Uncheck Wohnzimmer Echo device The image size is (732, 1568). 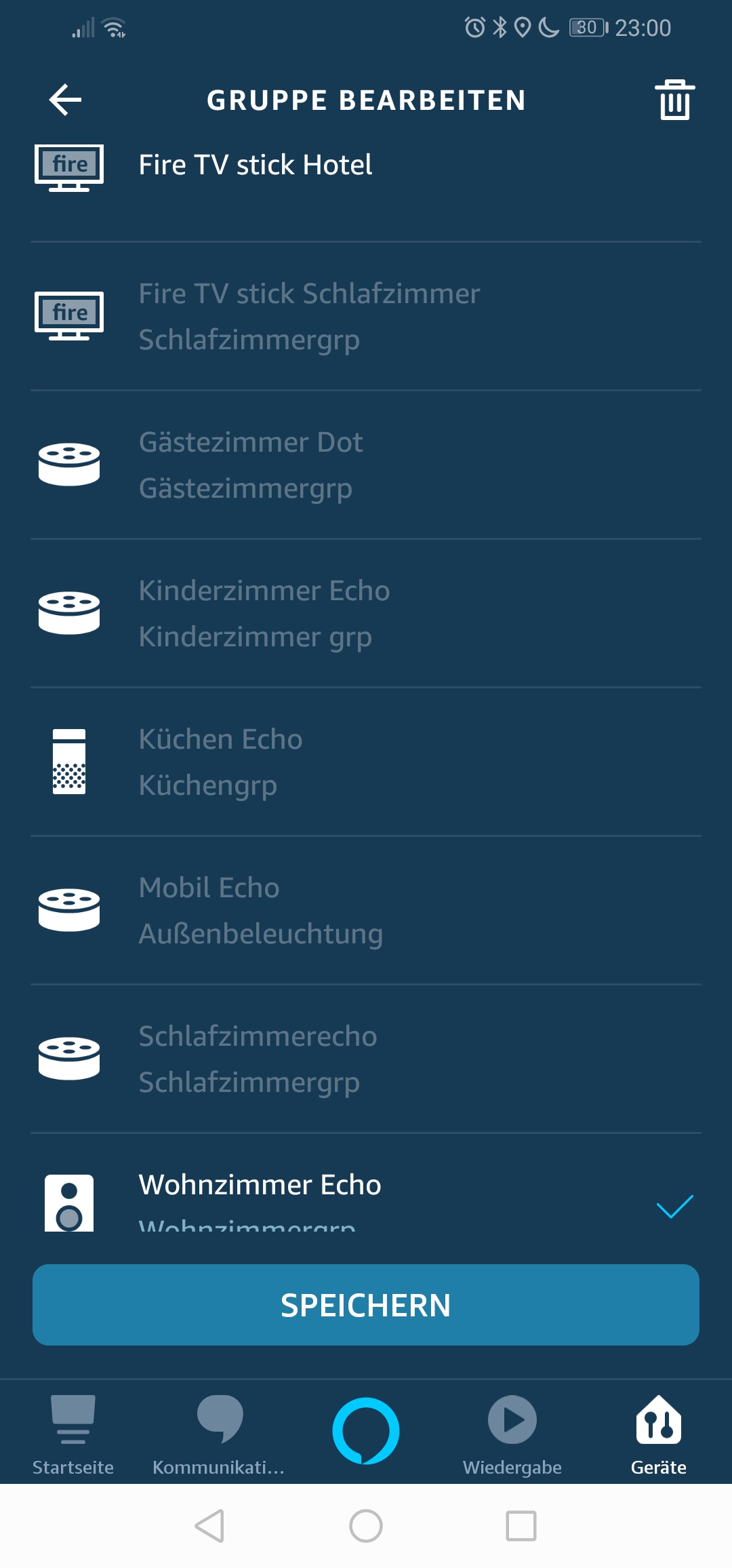click(674, 1206)
